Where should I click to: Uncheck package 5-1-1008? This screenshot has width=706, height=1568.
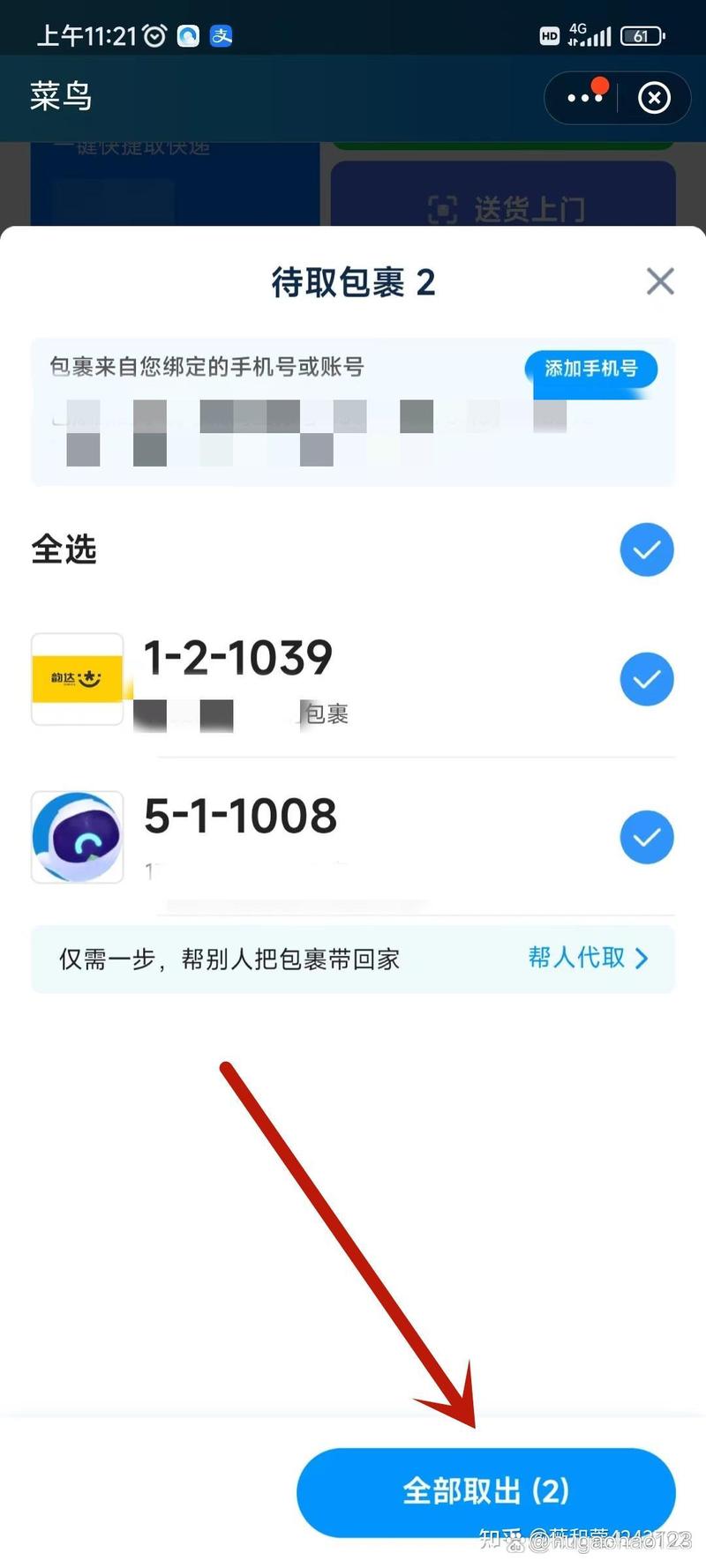(647, 837)
